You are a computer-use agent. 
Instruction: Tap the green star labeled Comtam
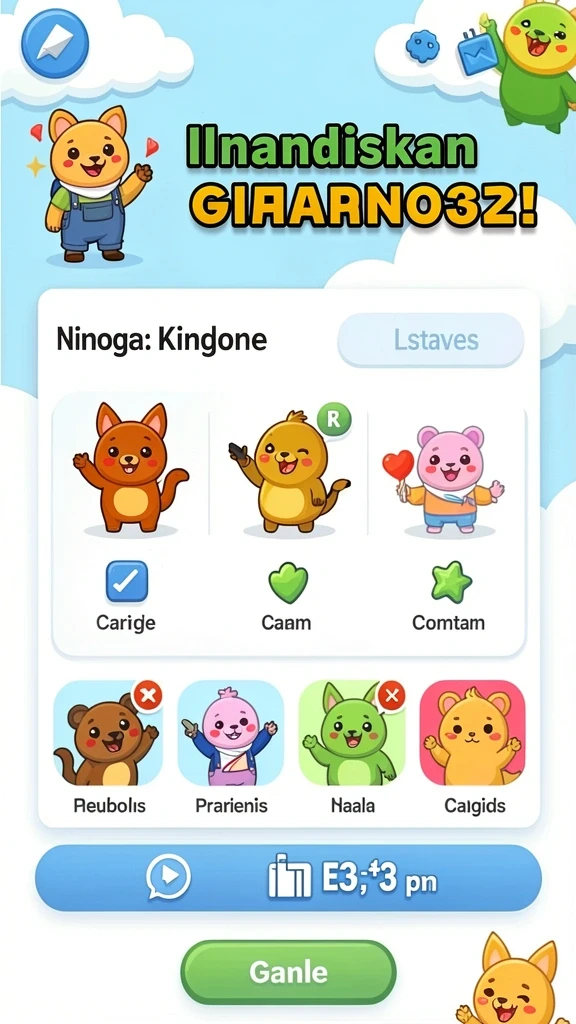click(x=451, y=581)
